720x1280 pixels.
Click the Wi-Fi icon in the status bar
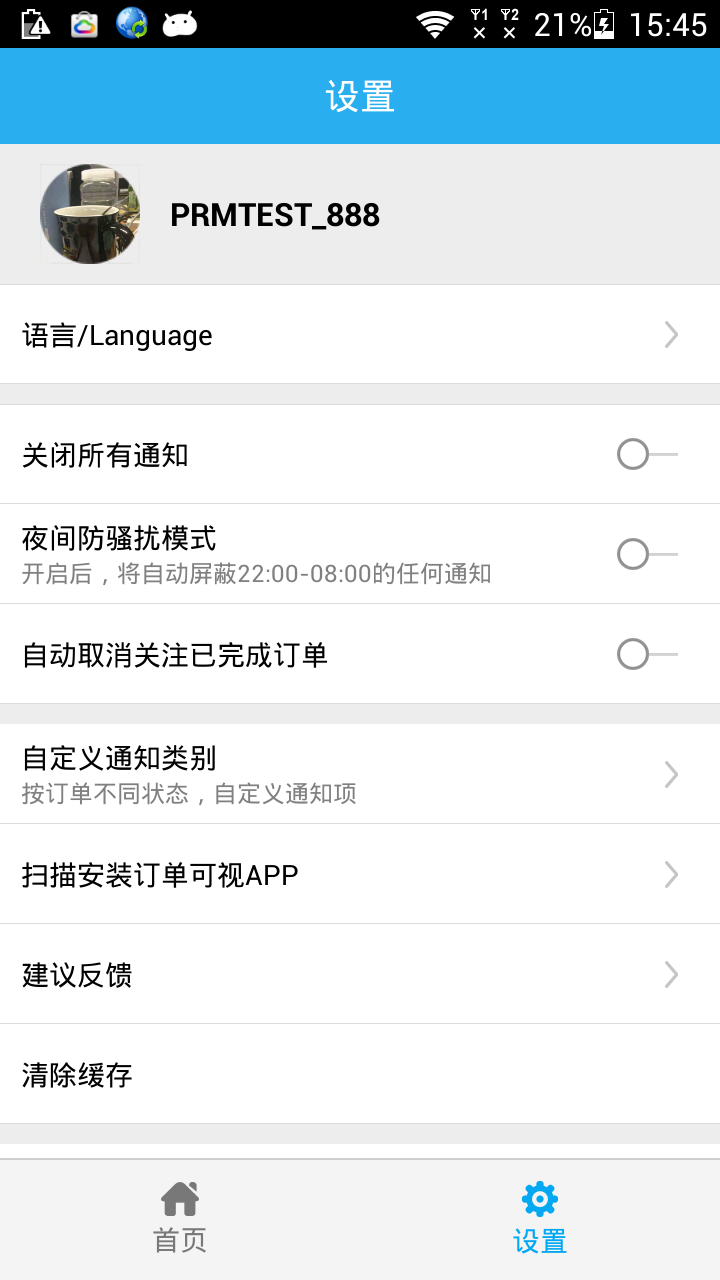(437, 23)
